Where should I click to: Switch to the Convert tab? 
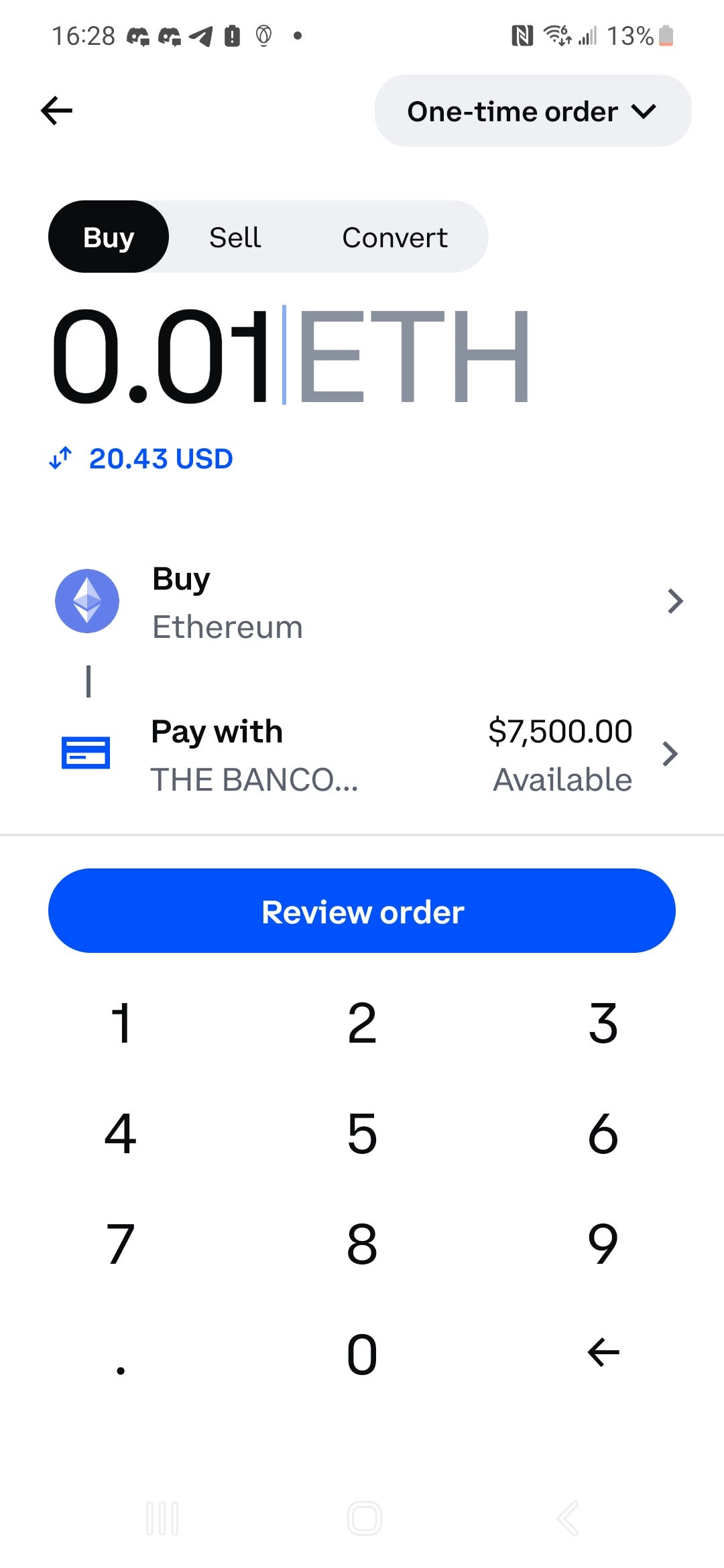click(394, 237)
